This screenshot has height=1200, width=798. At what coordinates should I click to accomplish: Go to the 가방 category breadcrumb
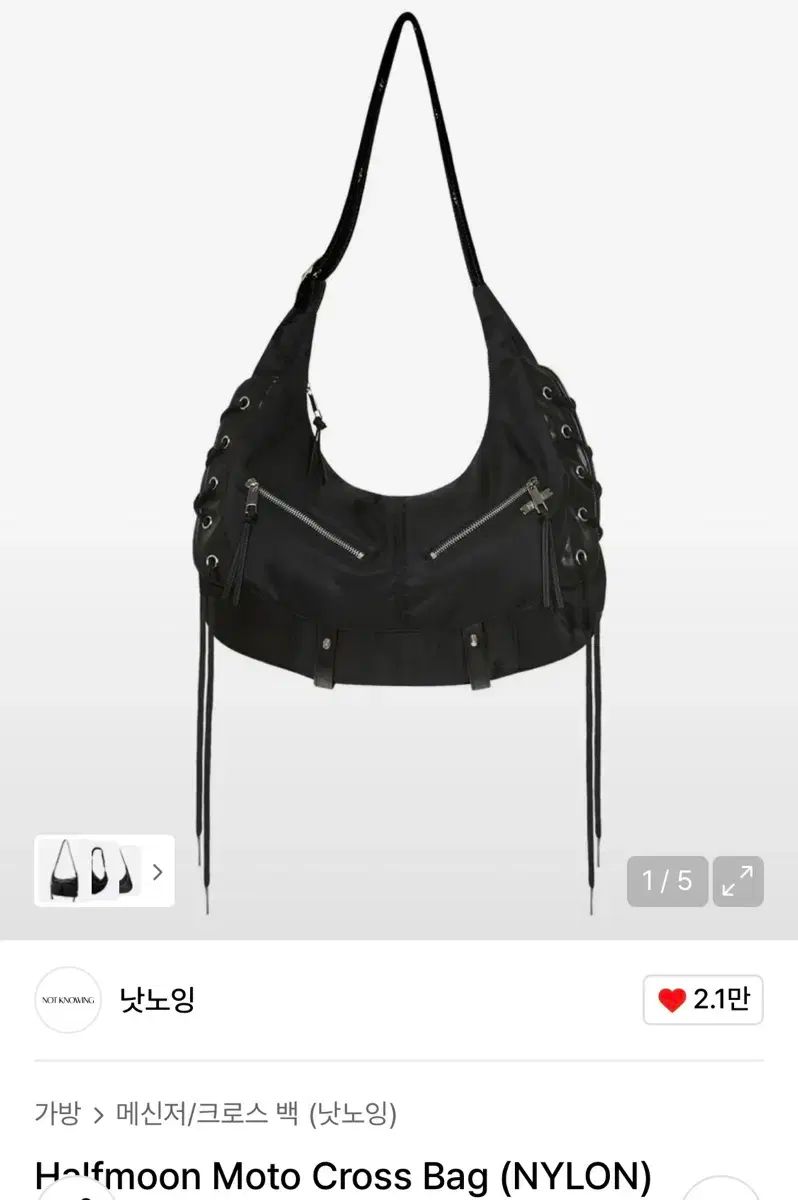57,1113
